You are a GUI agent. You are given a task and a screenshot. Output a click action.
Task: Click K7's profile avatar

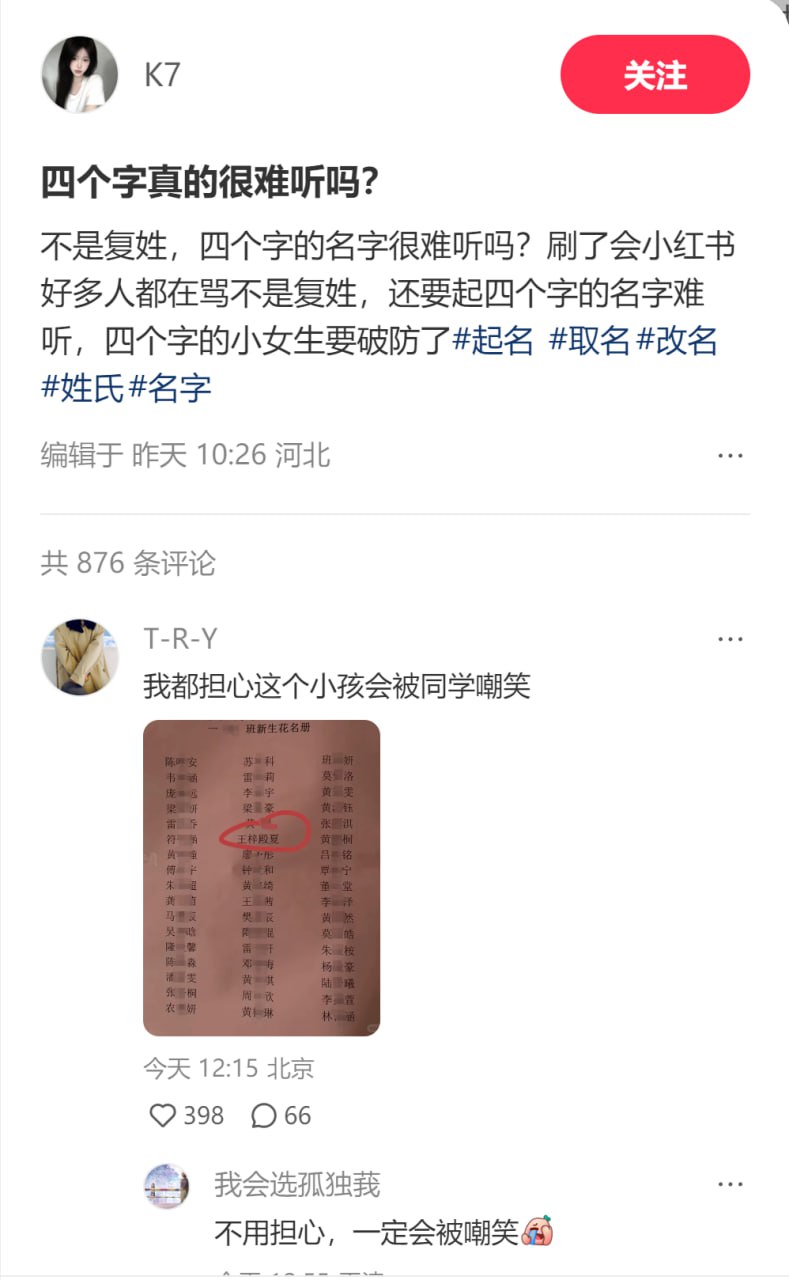pos(80,74)
